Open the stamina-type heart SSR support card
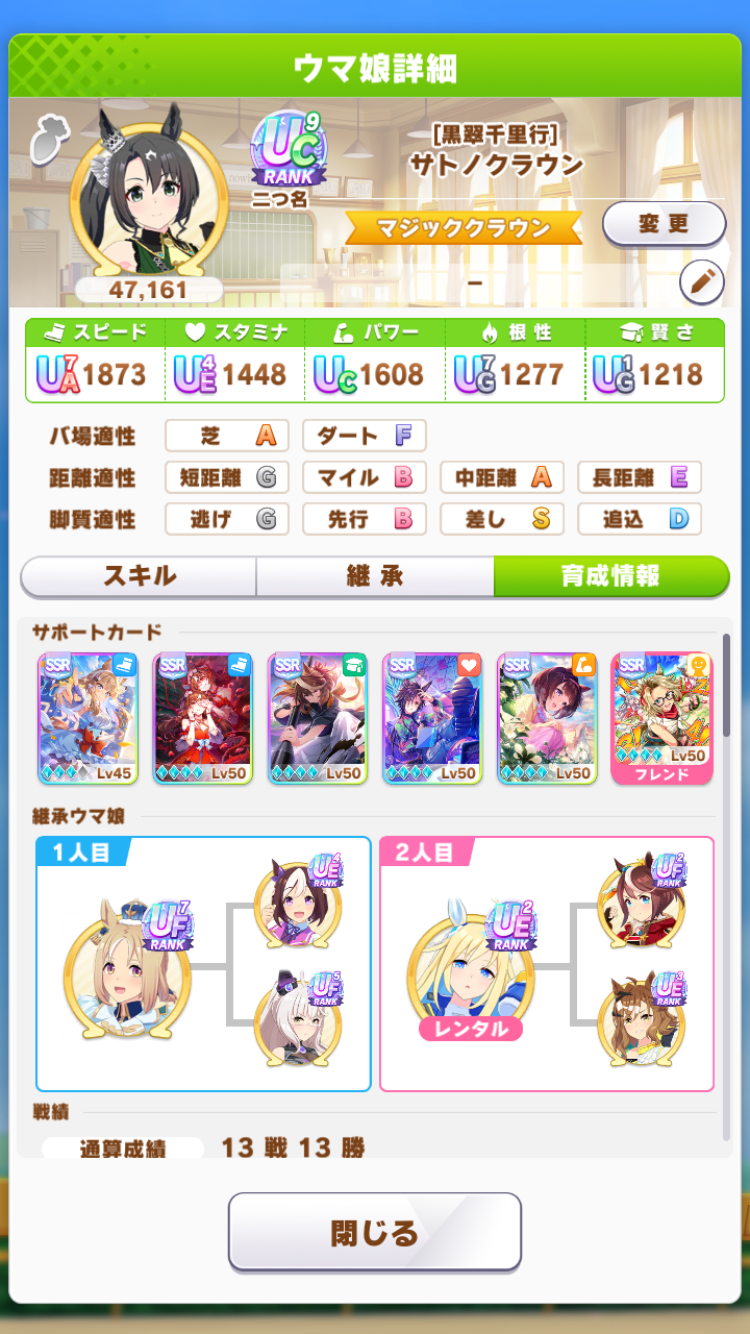The width and height of the screenshot is (750, 1334). coord(433,718)
